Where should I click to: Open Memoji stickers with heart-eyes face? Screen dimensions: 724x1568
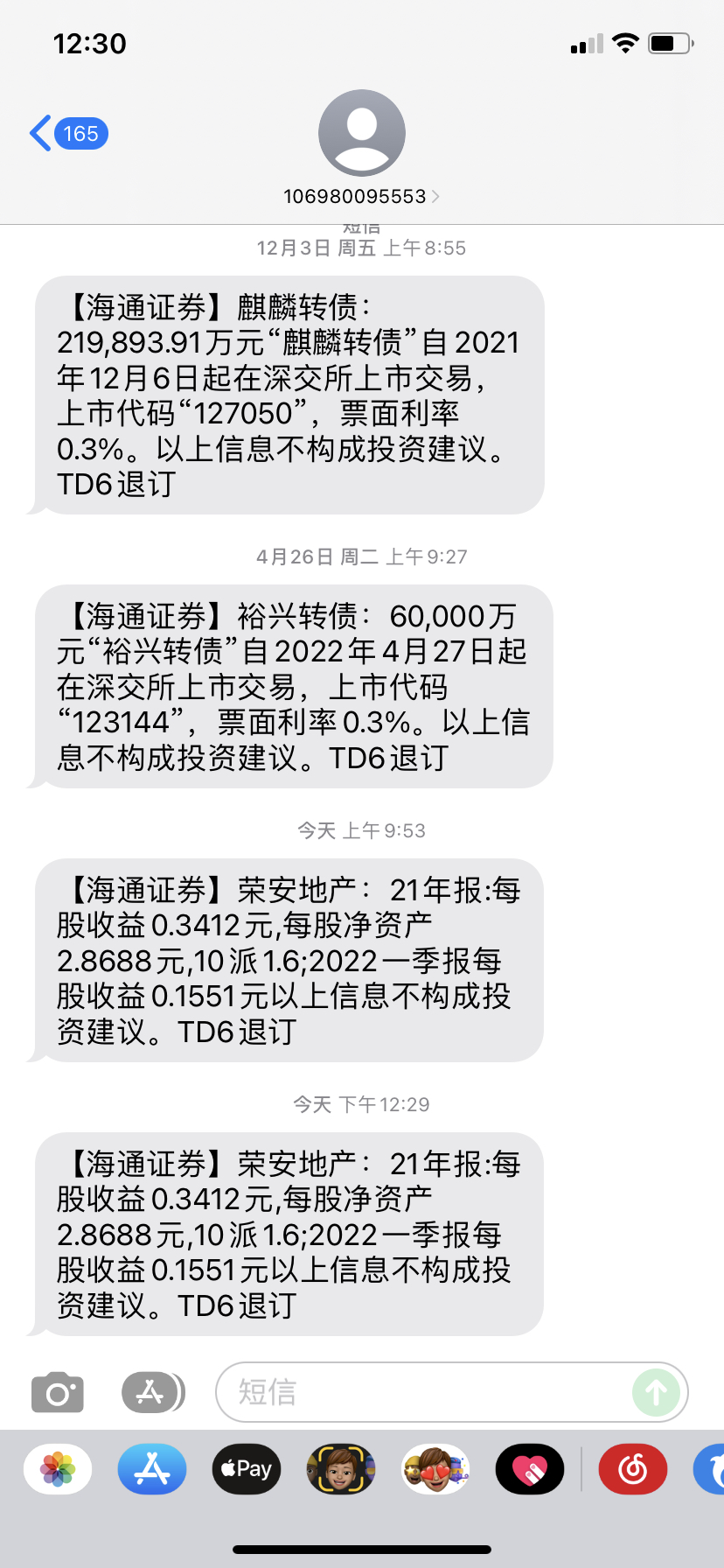(x=435, y=1469)
